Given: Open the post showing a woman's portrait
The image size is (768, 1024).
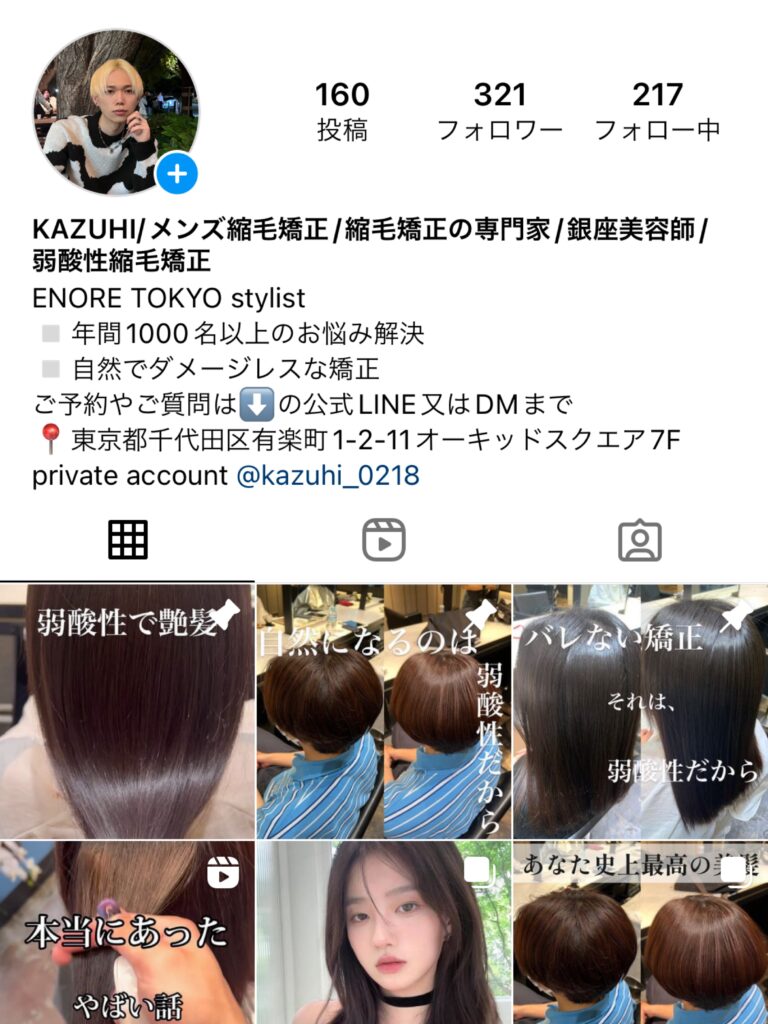Looking at the screenshot, I should point(383,933).
